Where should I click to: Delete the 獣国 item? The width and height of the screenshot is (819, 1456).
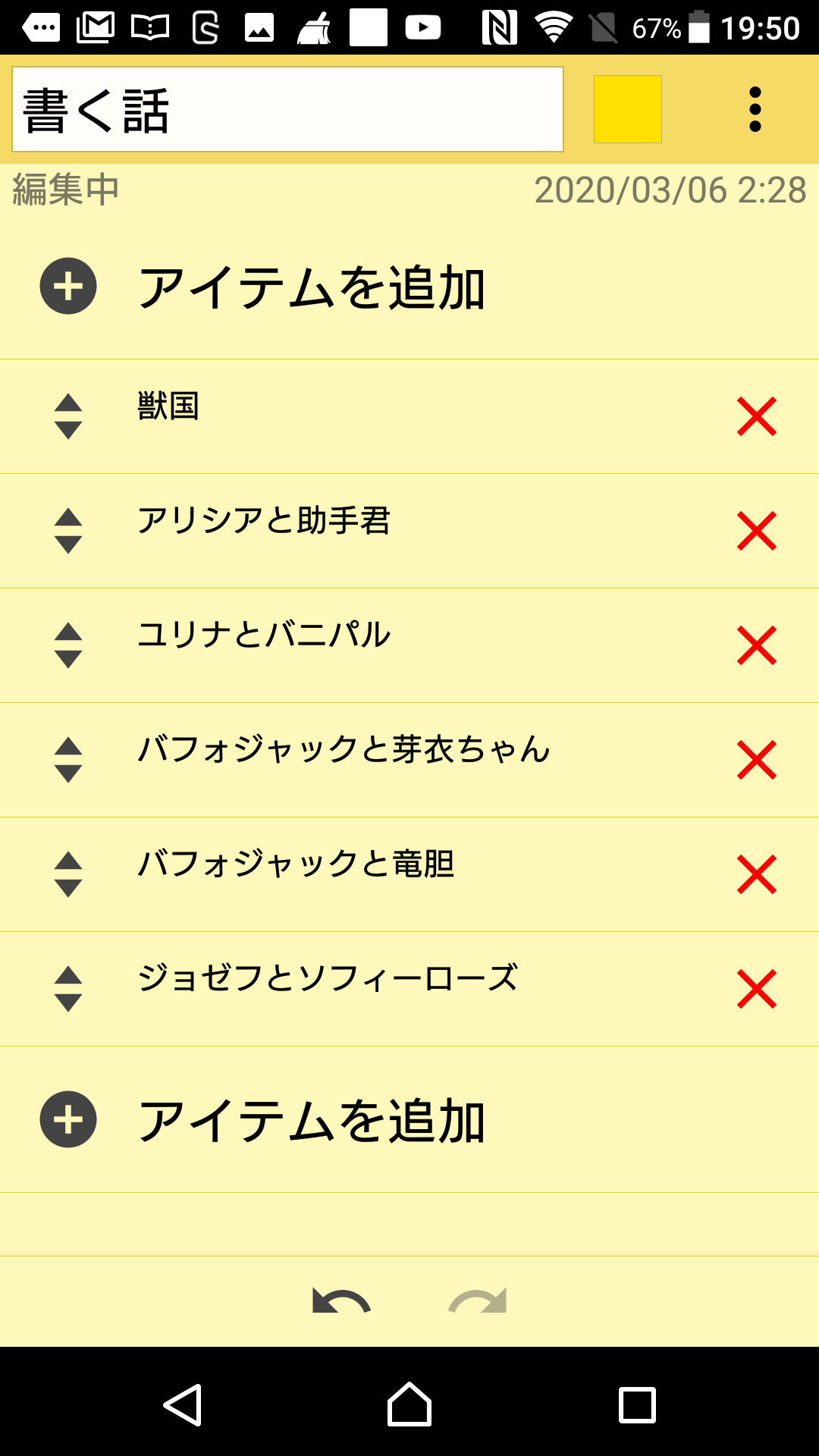click(756, 416)
